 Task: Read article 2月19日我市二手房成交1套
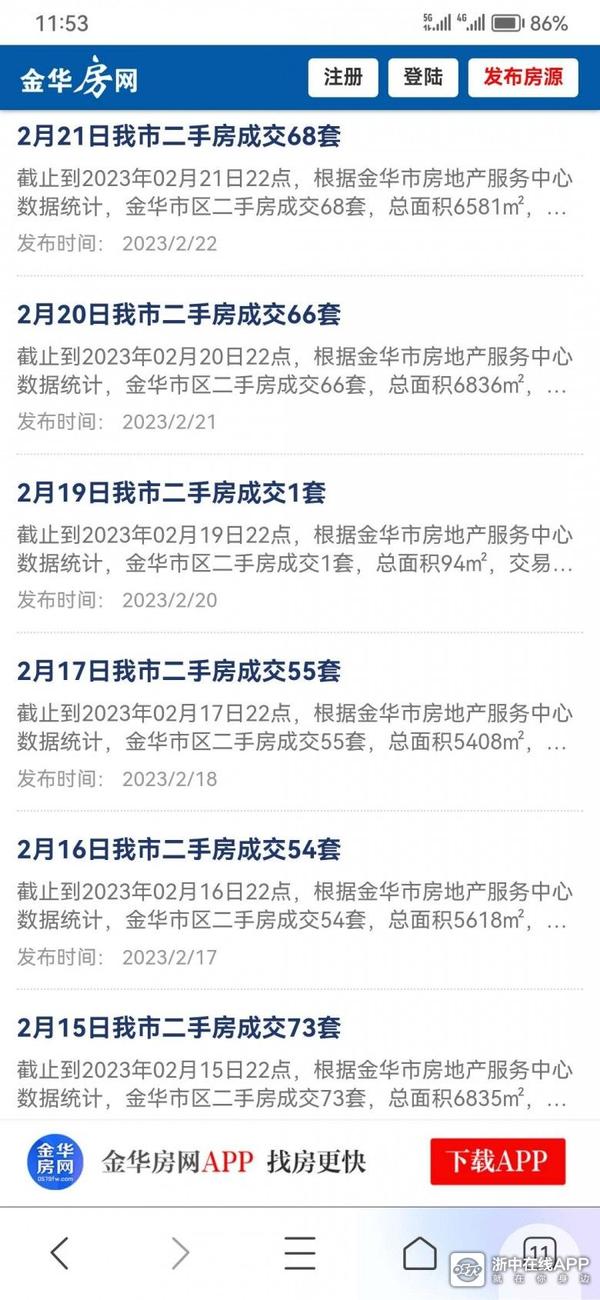pyautogui.click(x=171, y=493)
